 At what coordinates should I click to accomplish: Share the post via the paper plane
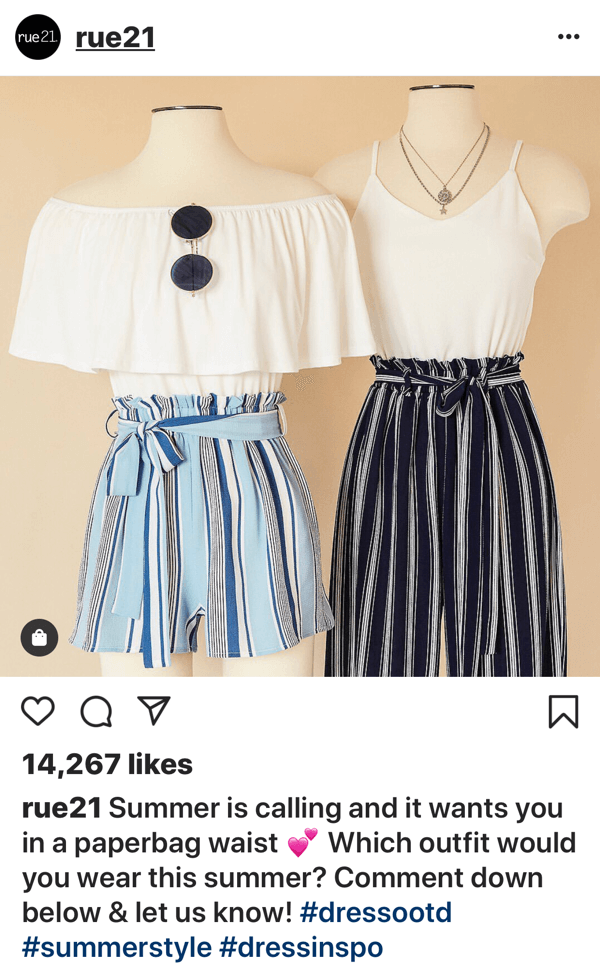click(154, 710)
